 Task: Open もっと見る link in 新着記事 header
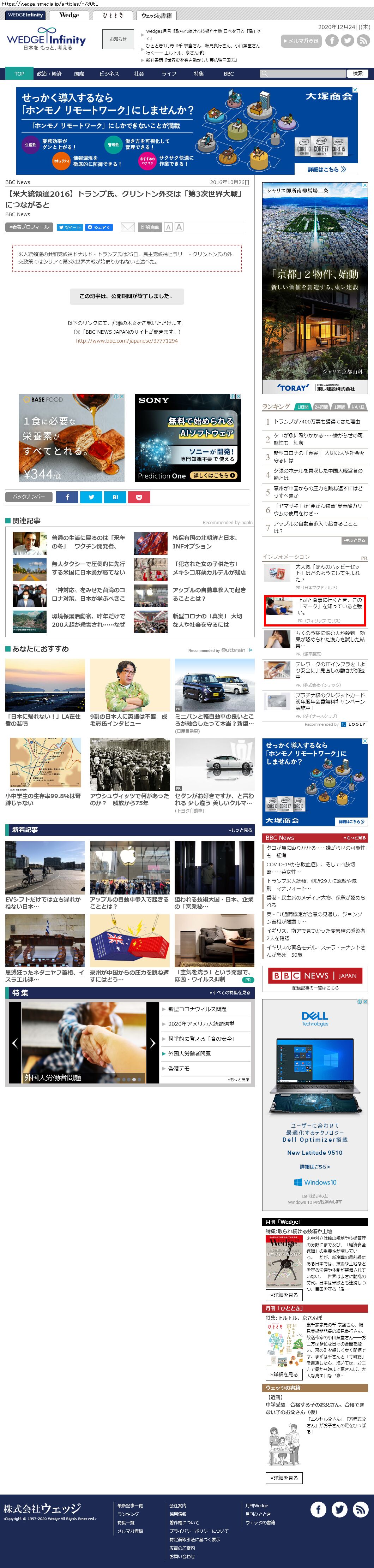click(240, 830)
